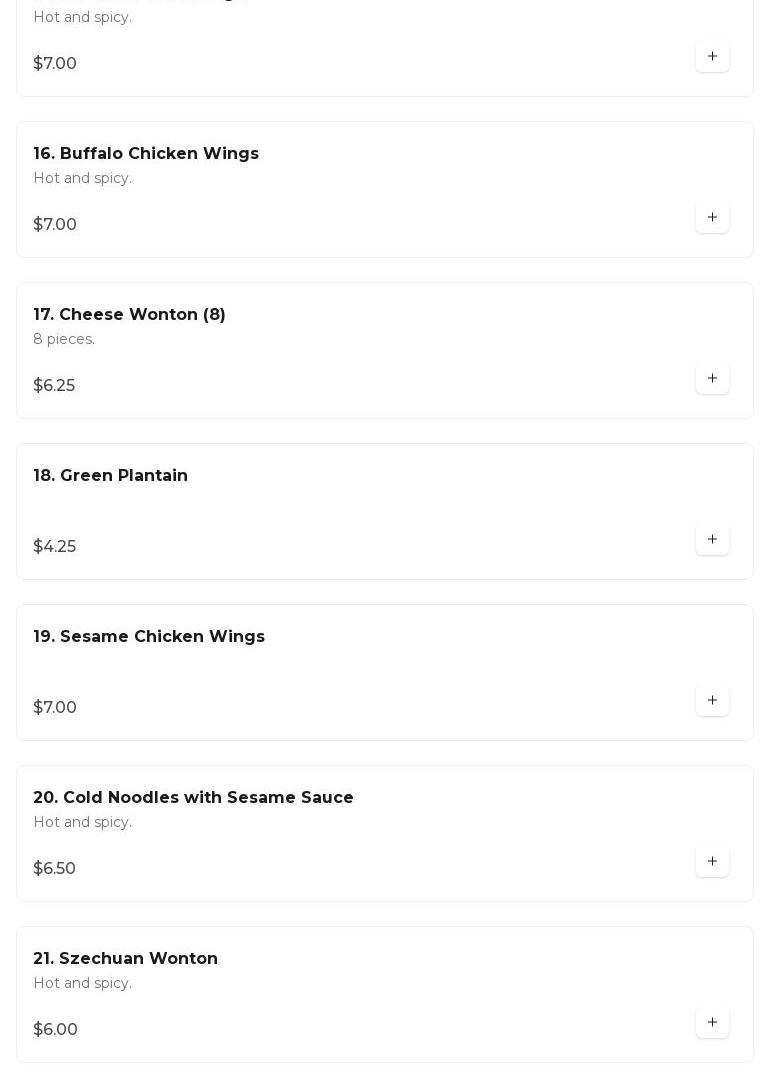Tap the plus icon for Green Plantain
The height and width of the screenshot is (1084, 770).
point(712,540)
